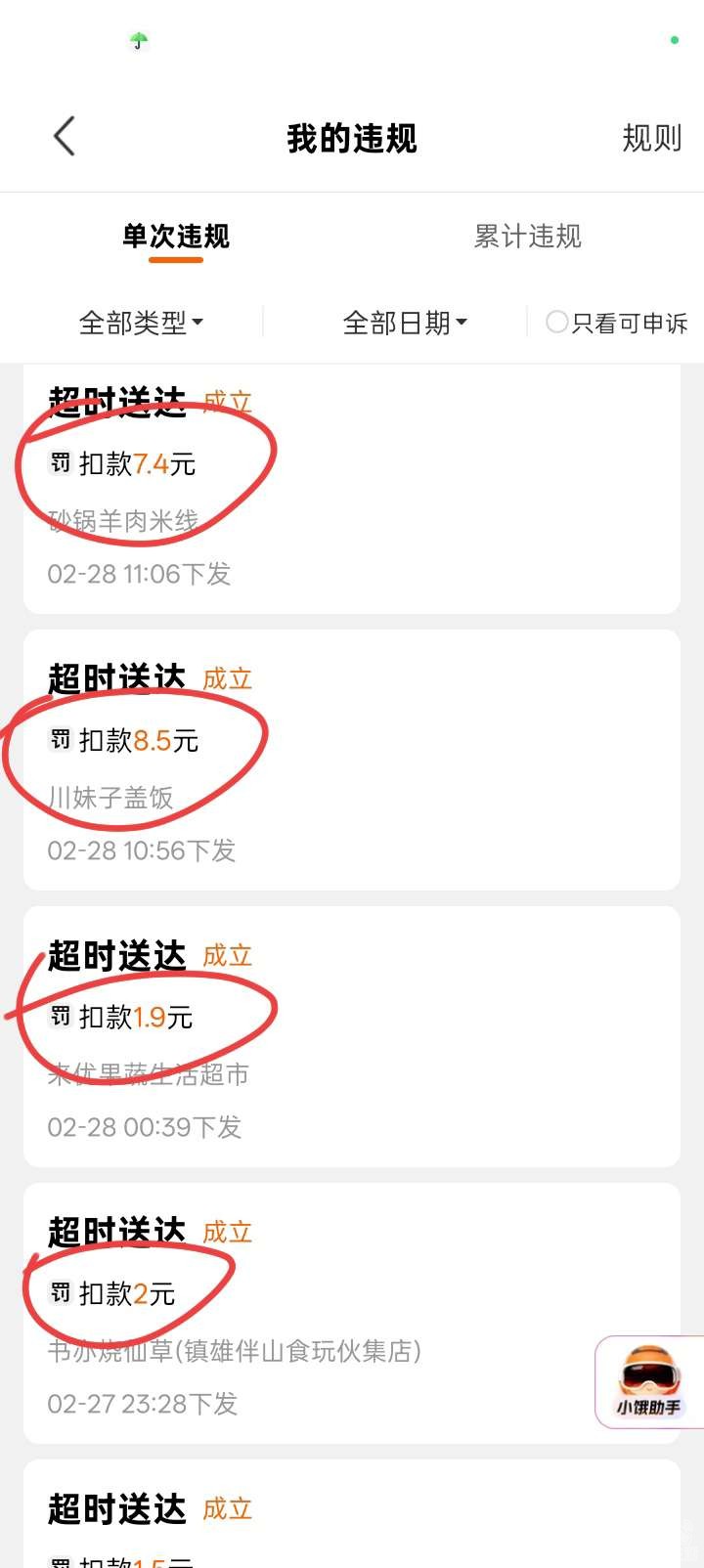The width and height of the screenshot is (704, 1568).
Task: Launch the 小饿助手 assistant
Action: coord(649,1382)
